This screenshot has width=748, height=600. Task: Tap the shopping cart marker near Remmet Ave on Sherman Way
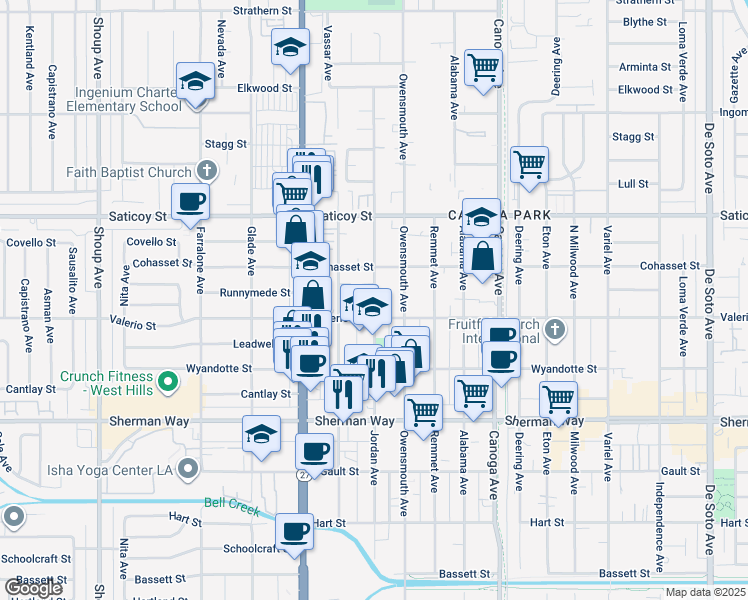(423, 414)
